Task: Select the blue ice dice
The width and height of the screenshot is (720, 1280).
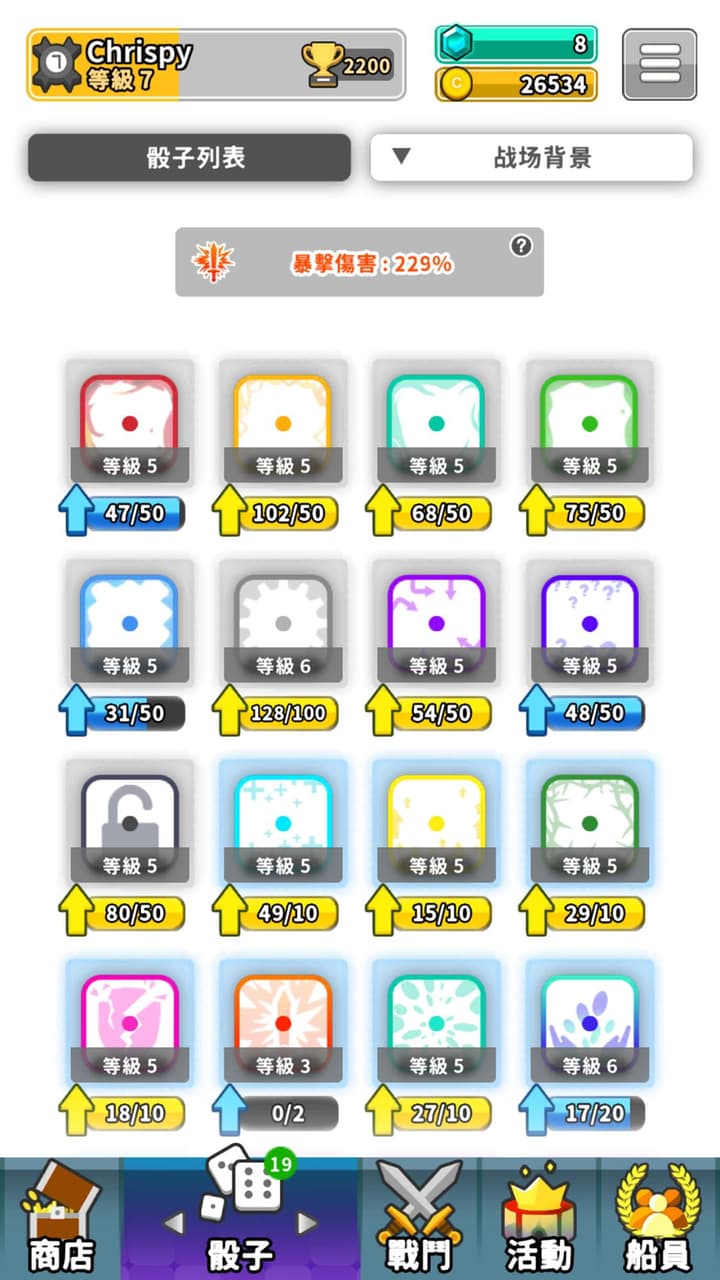Action: [x=130, y=620]
